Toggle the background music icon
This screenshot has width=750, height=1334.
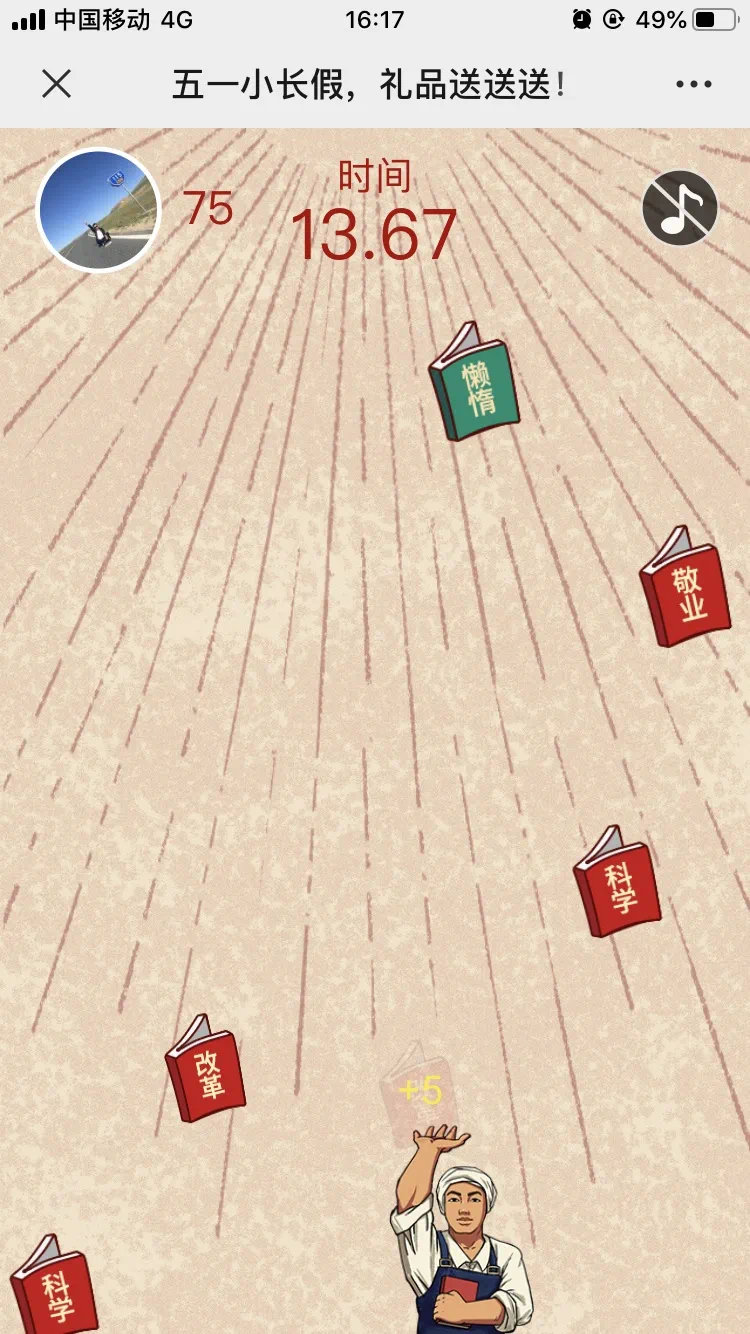pos(679,208)
